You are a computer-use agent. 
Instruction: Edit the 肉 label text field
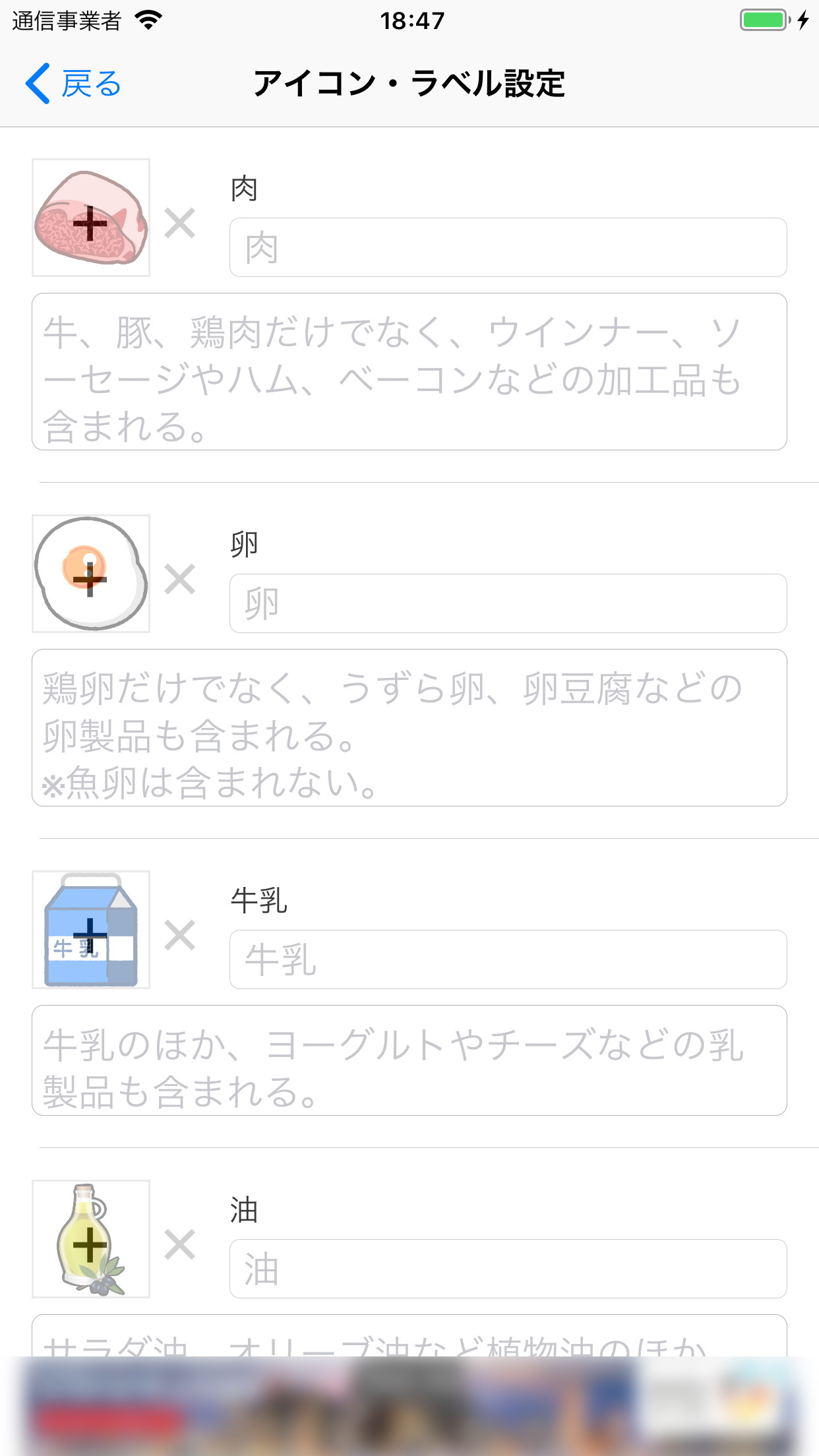(508, 248)
